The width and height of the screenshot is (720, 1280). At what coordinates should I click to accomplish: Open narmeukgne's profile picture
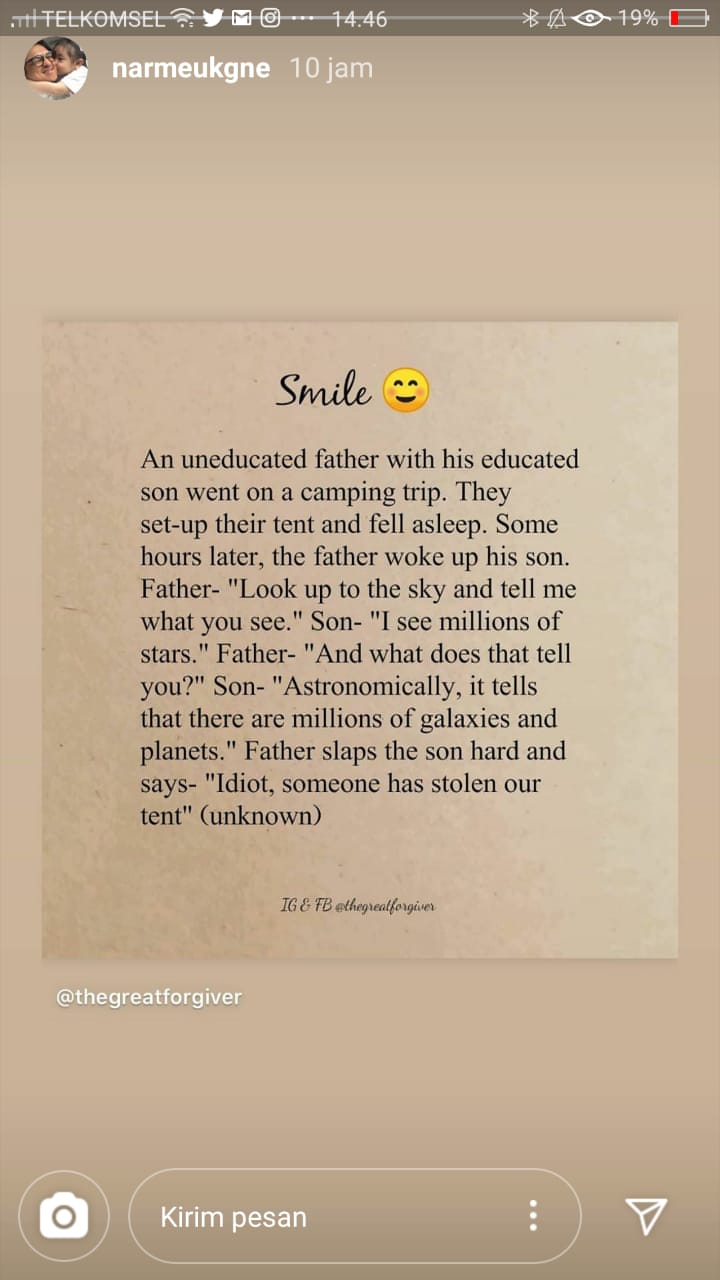[x=55, y=68]
